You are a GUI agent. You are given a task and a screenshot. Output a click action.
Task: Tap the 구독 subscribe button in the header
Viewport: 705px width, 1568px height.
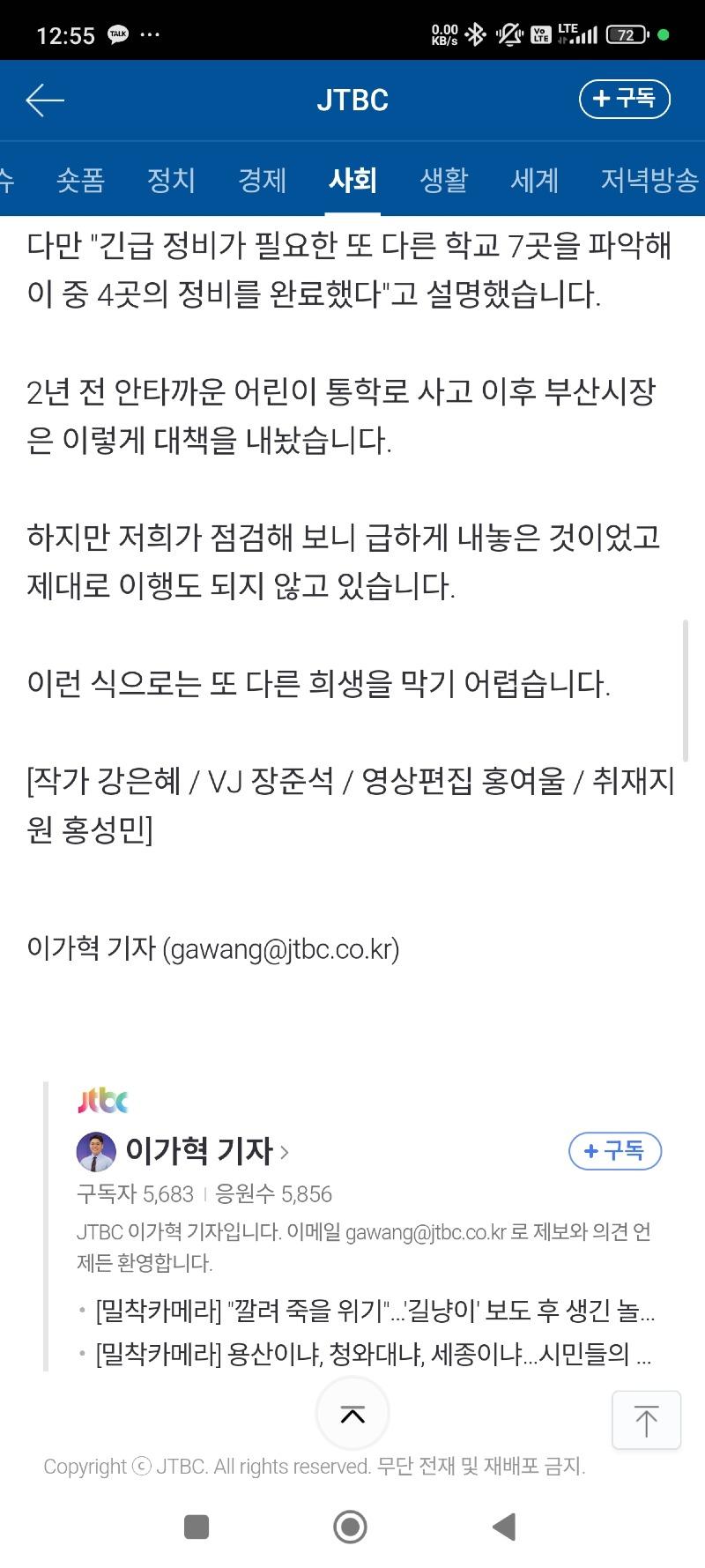point(624,100)
